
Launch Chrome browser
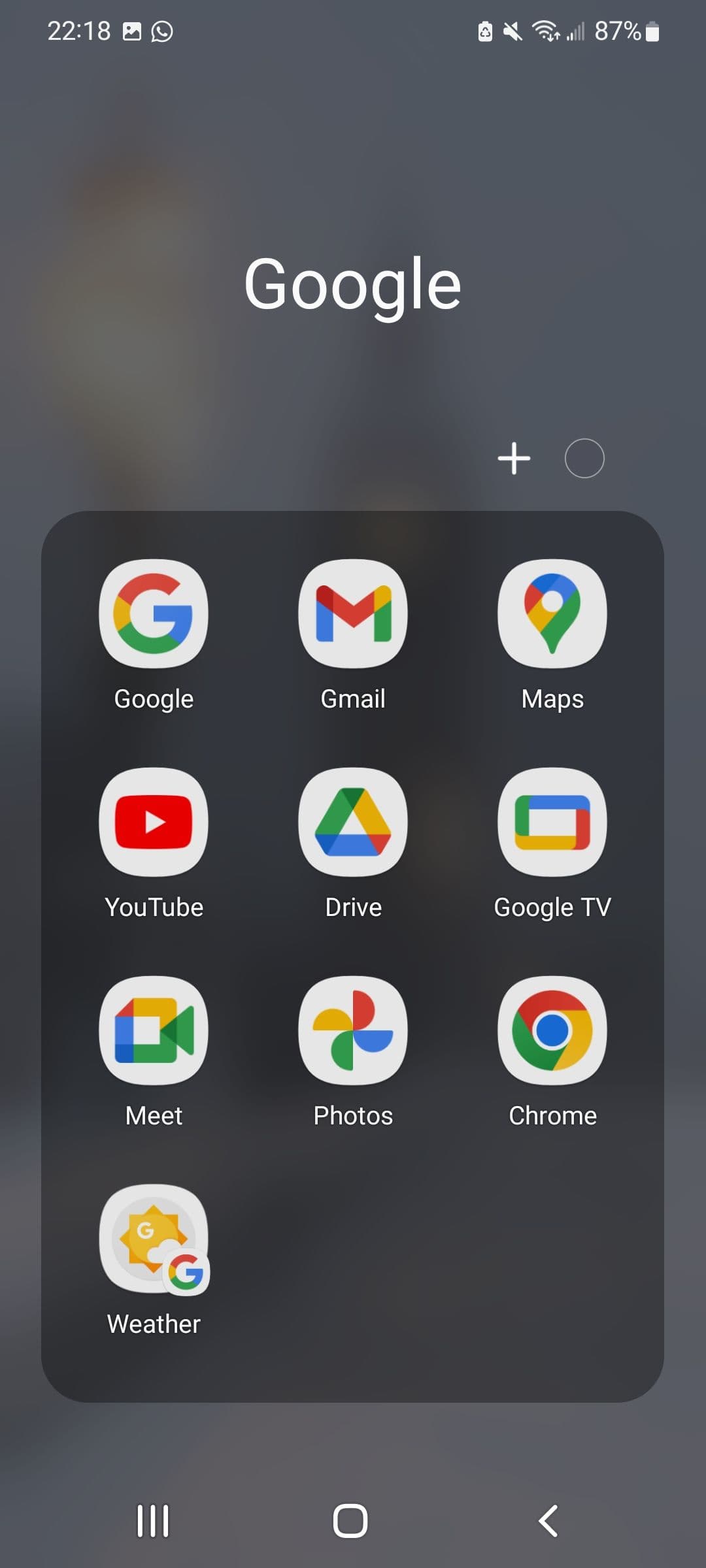point(552,1030)
